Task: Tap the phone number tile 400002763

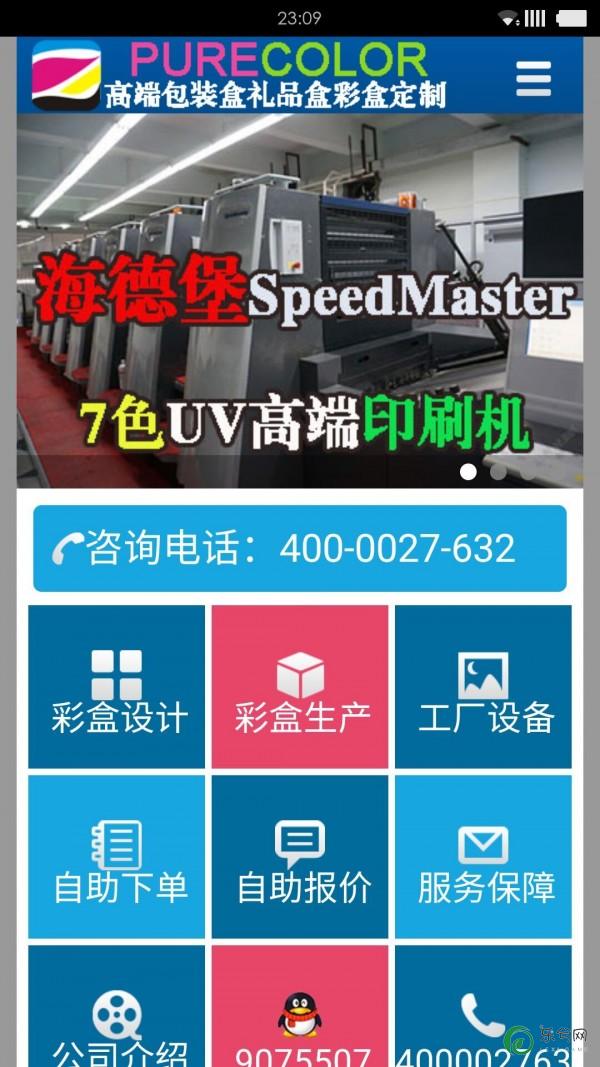Action: tap(483, 1010)
